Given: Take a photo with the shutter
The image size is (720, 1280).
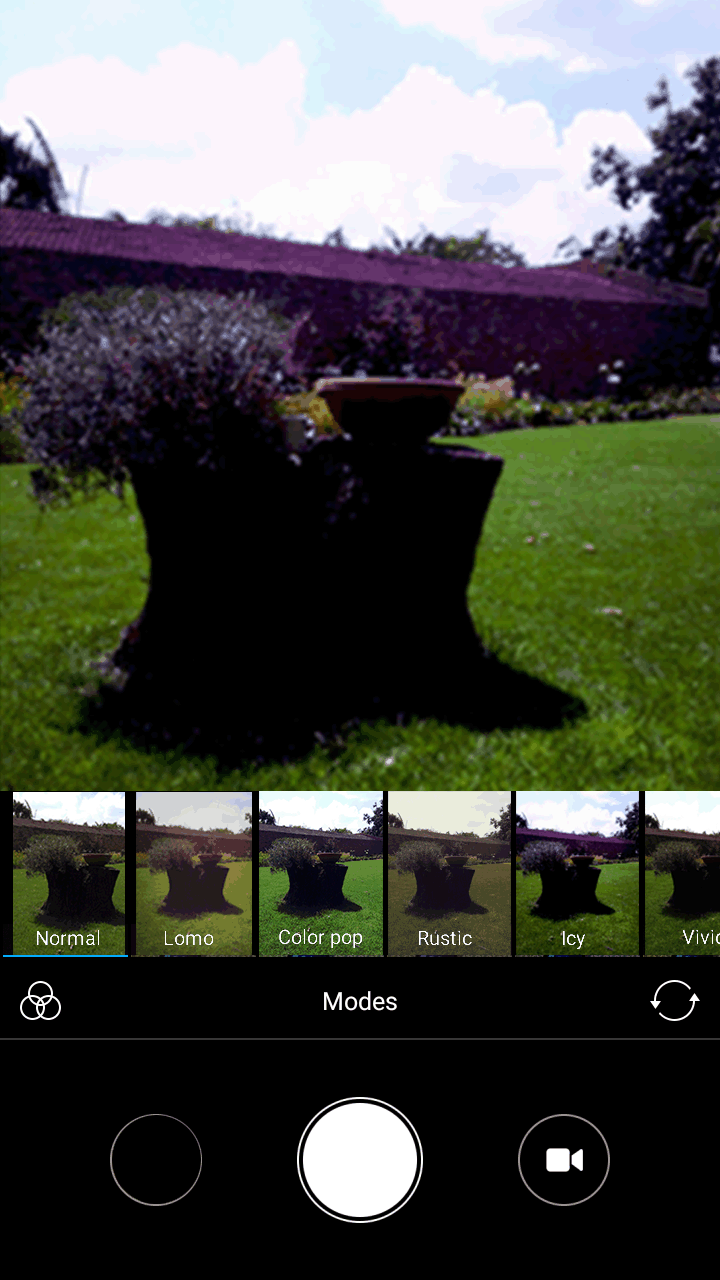Looking at the screenshot, I should 360,1160.
